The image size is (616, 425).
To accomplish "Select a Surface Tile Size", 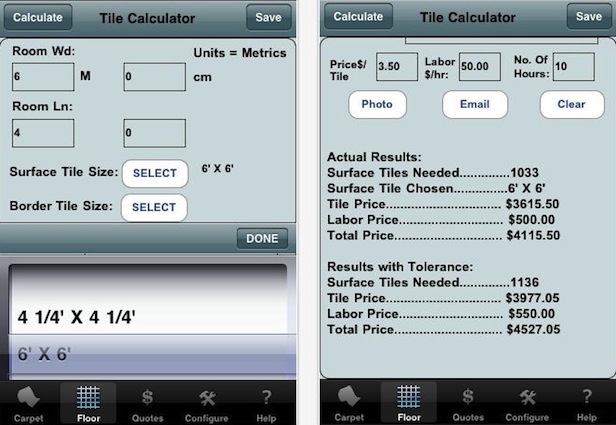I will click(155, 173).
